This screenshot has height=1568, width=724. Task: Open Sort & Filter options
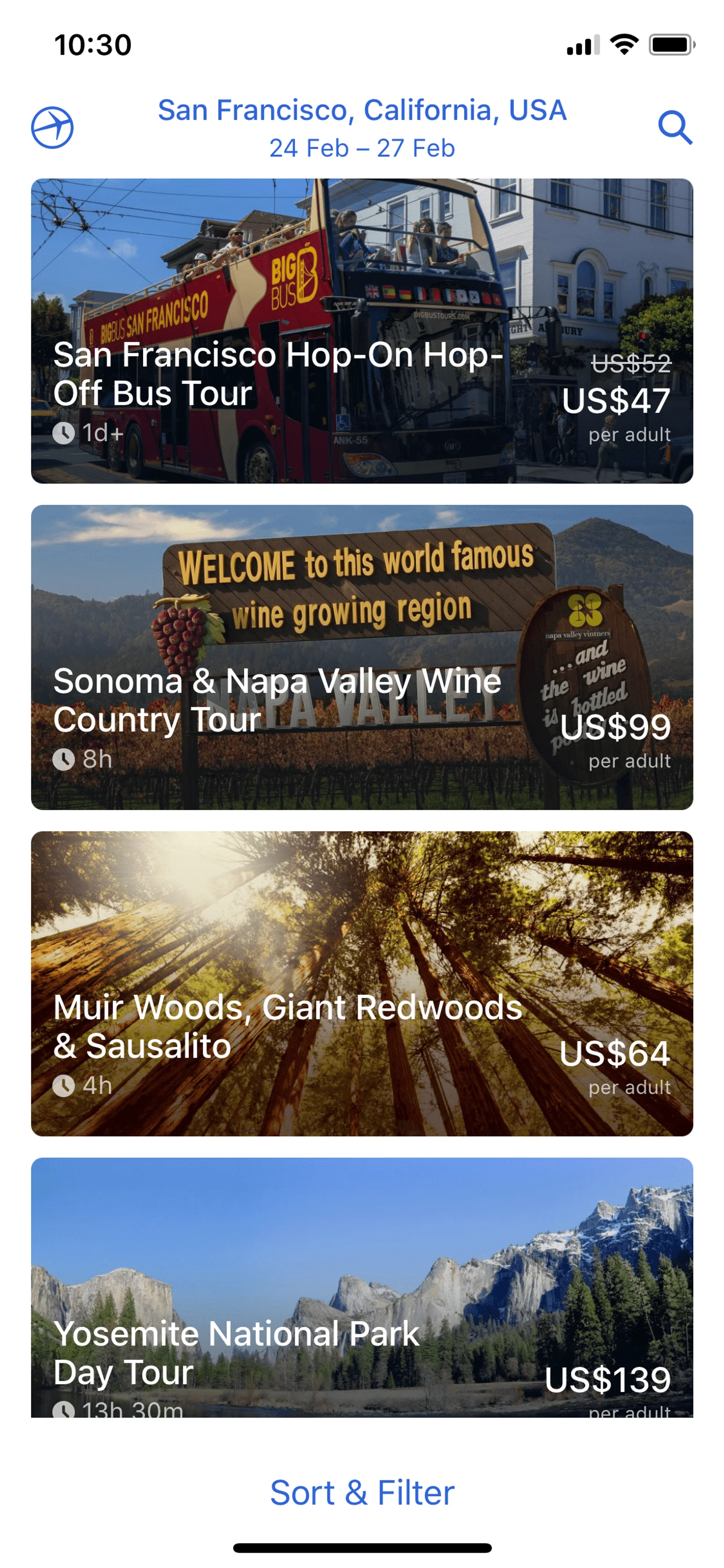click(x=362, y=1493)
